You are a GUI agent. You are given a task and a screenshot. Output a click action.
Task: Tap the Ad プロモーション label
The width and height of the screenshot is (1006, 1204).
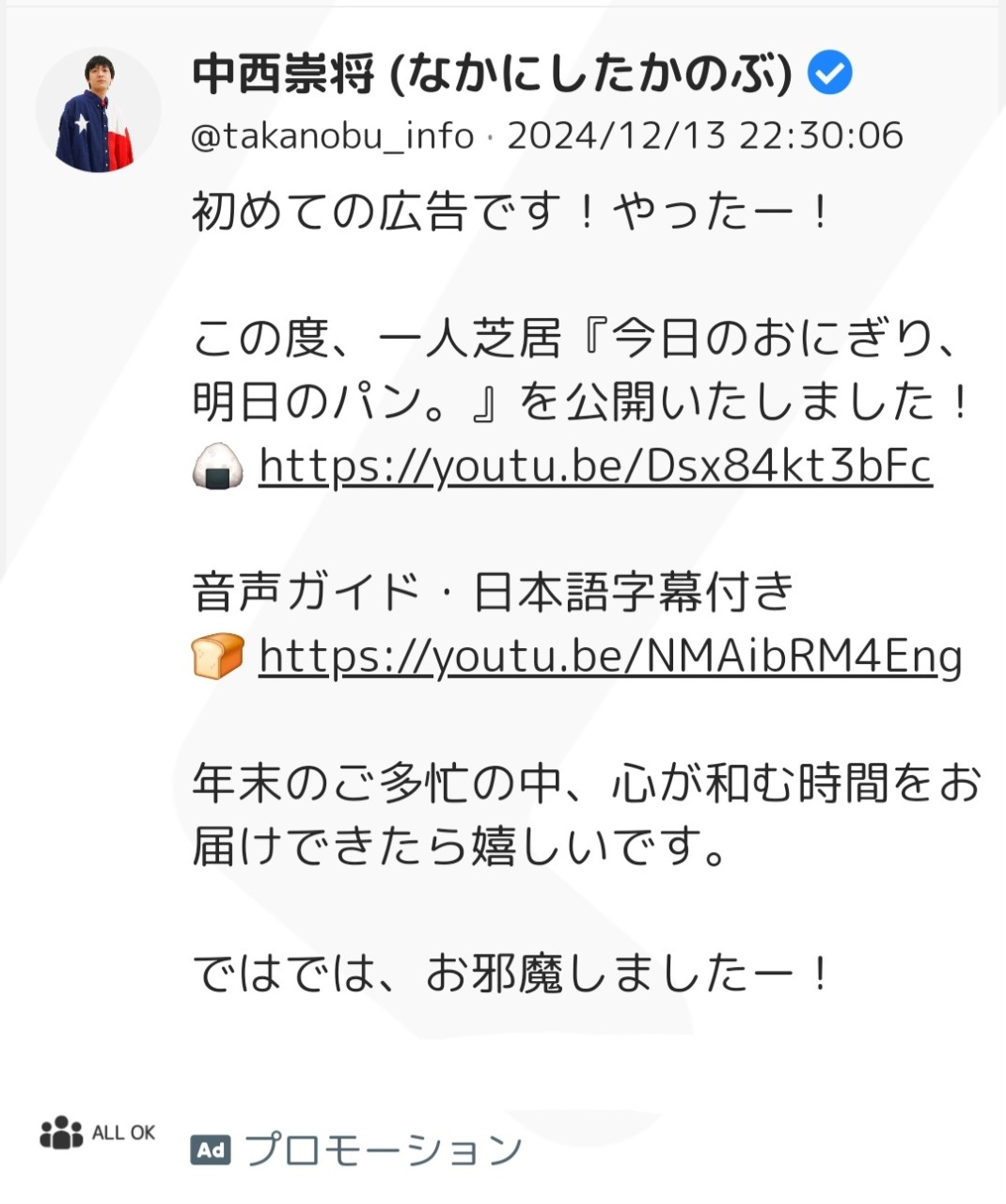(x=357, y=1149)
